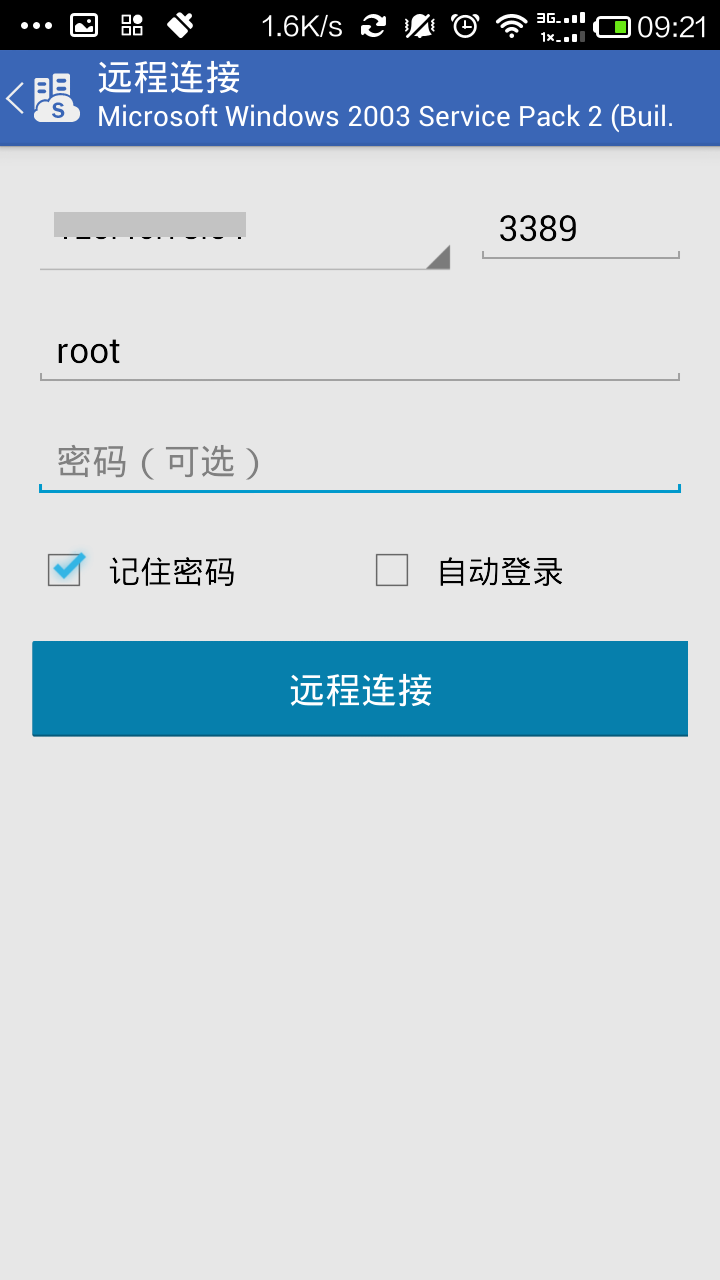720x1280 pixels.
Task: Enable the 自动登录 checkbox
Action: click(392, 571)
